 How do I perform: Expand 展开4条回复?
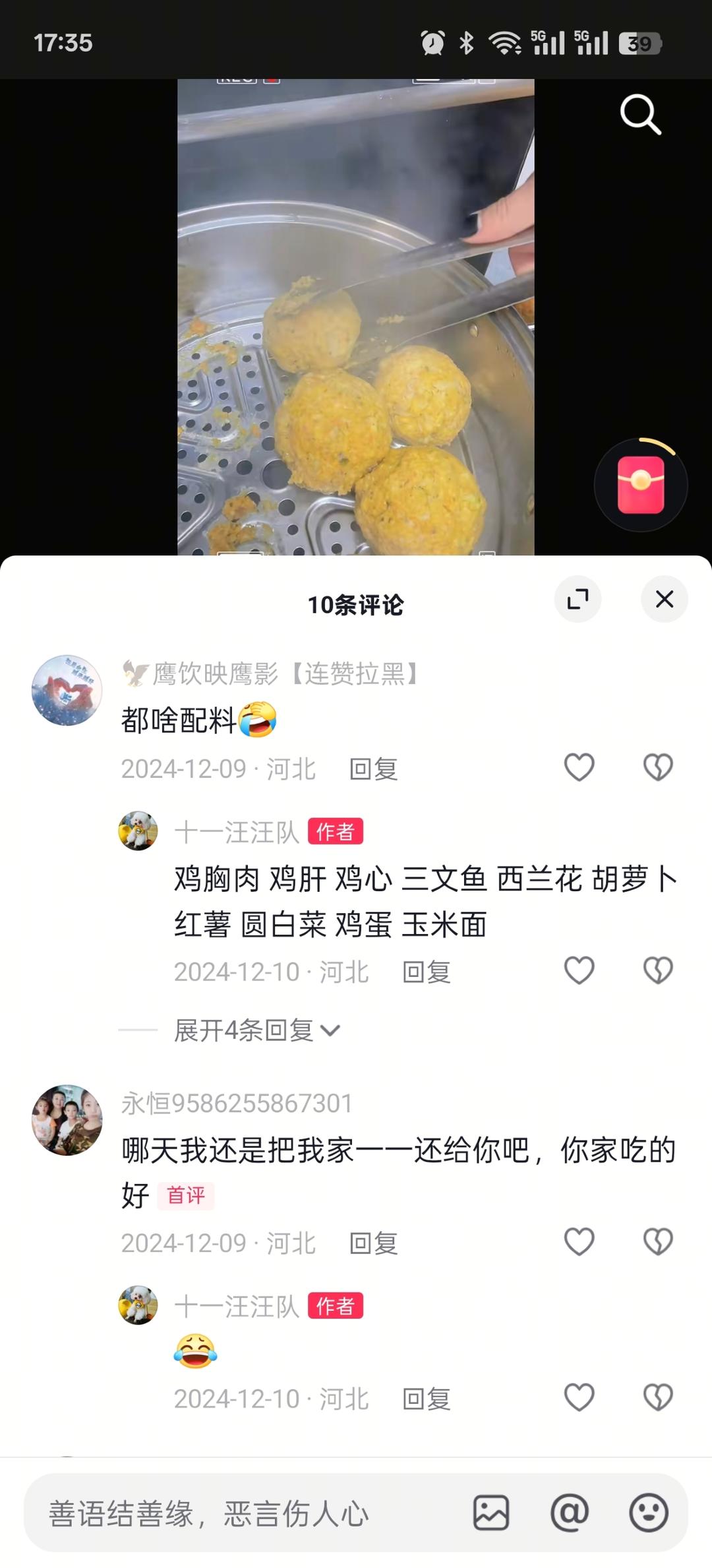257,1030
